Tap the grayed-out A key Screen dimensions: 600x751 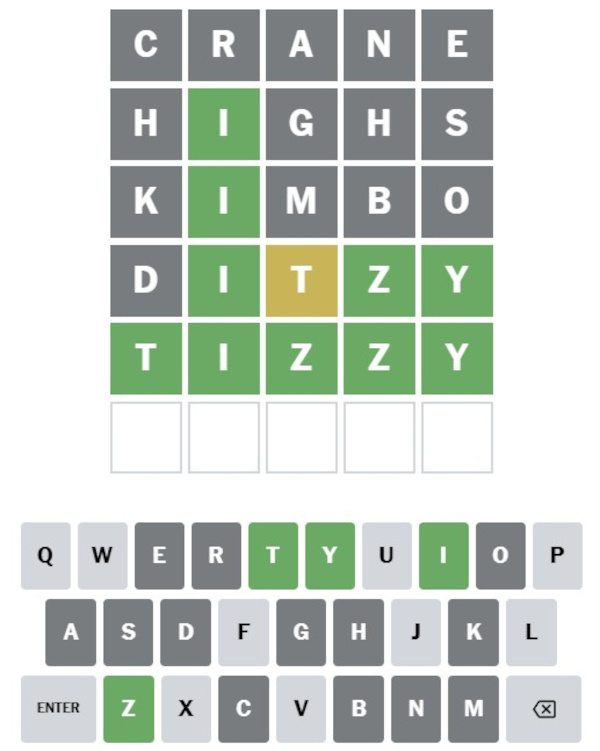71,632
